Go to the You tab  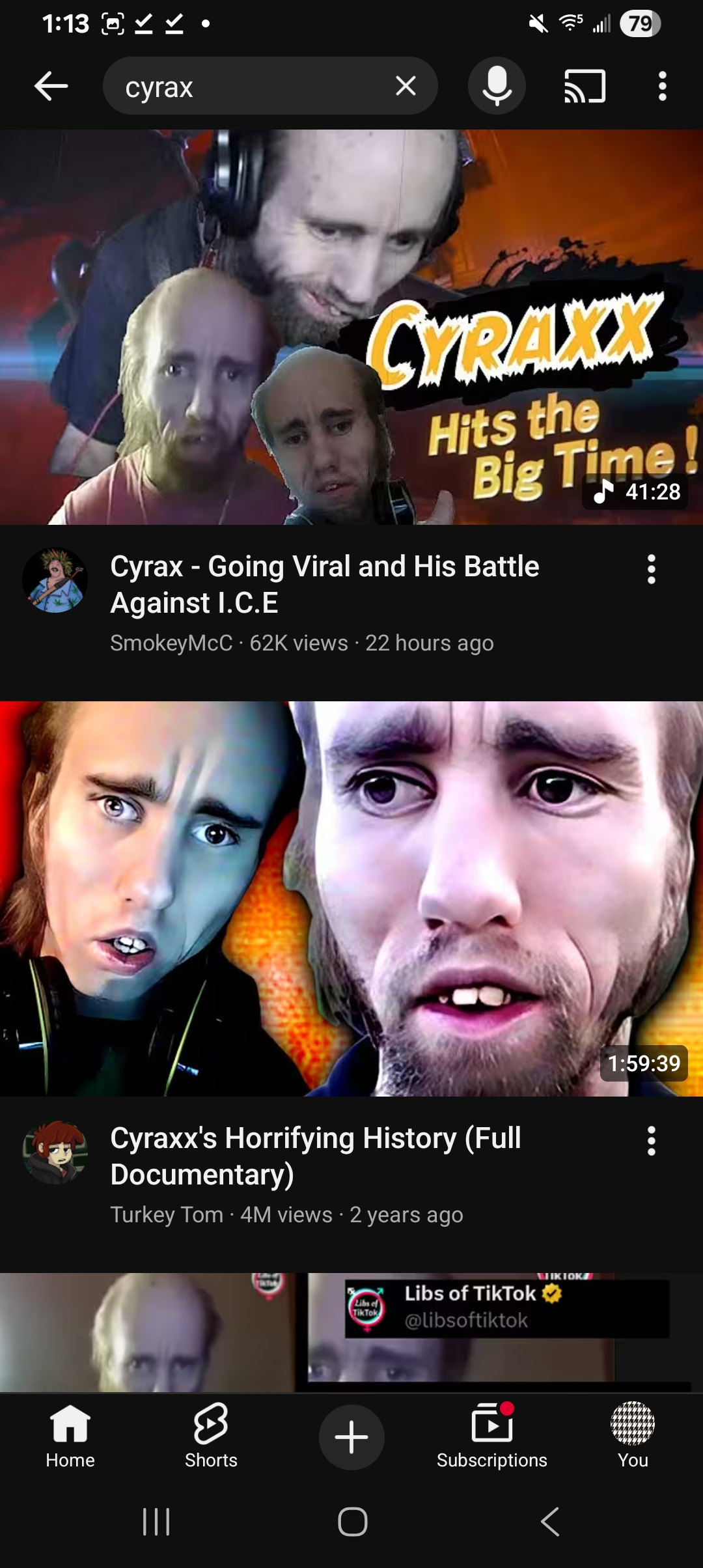[633, 1436]
